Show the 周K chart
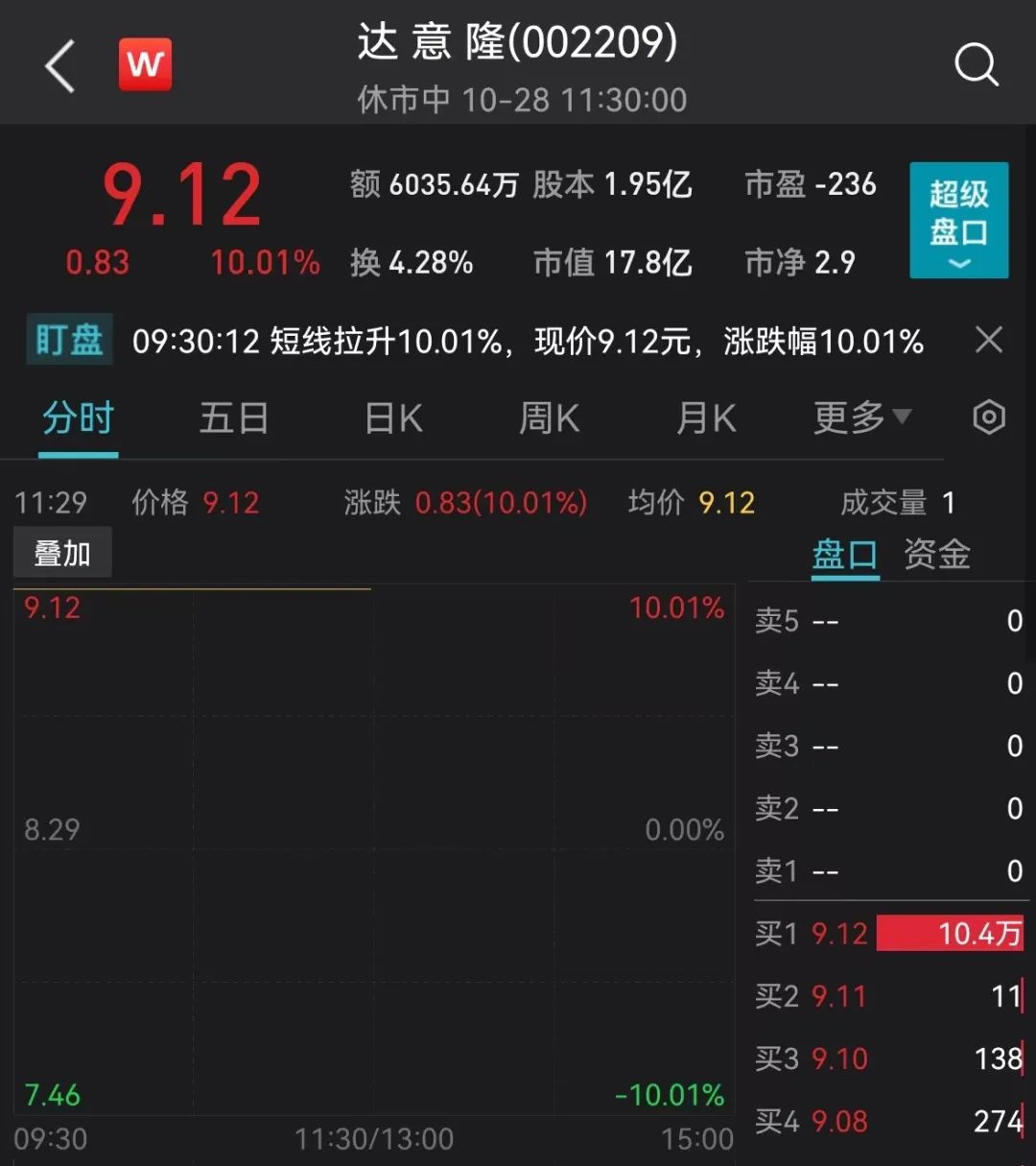This screenshot has width=1036, height=1166. (549, 418)
